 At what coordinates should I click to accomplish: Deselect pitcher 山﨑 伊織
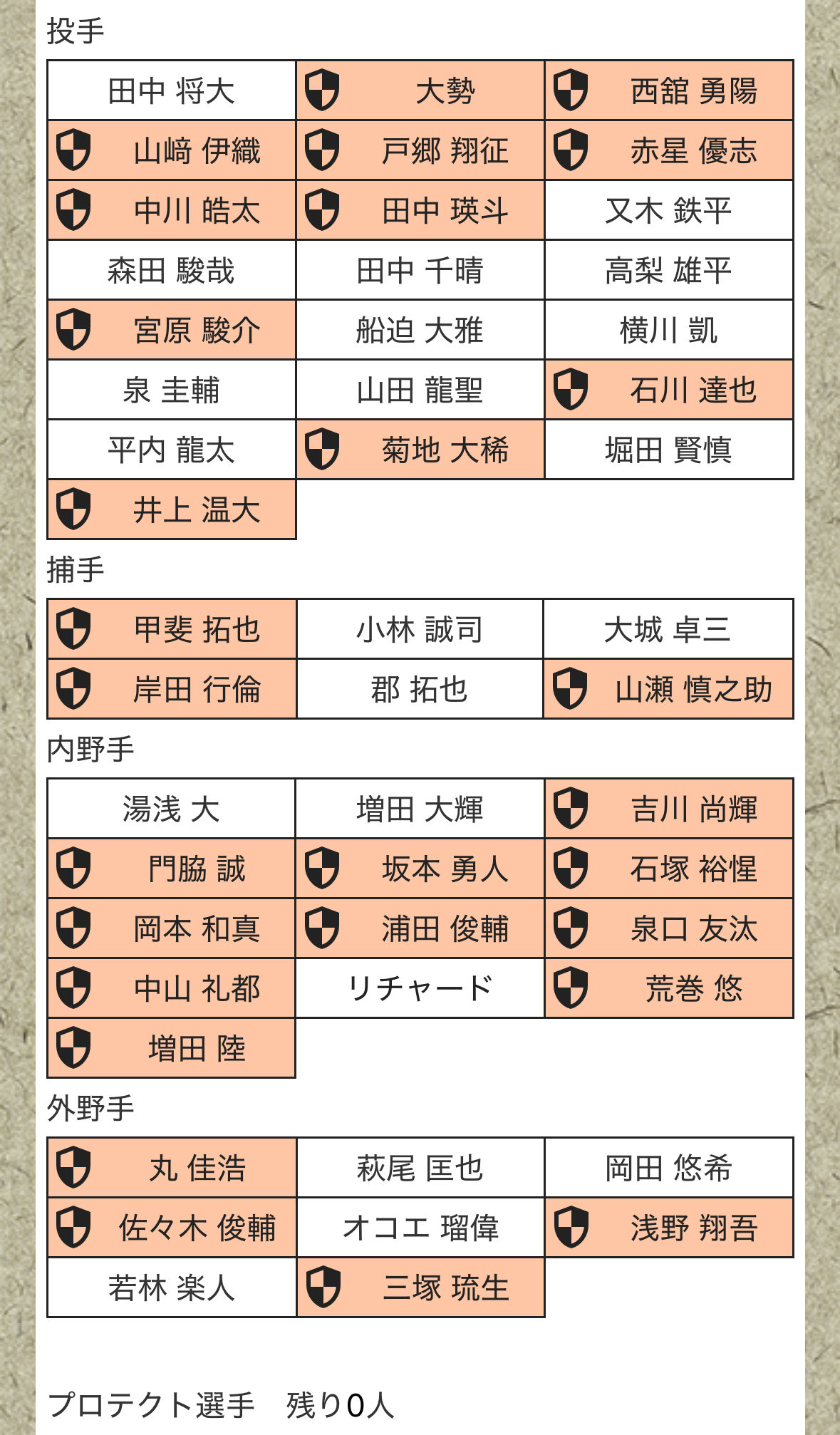(171, 150)
